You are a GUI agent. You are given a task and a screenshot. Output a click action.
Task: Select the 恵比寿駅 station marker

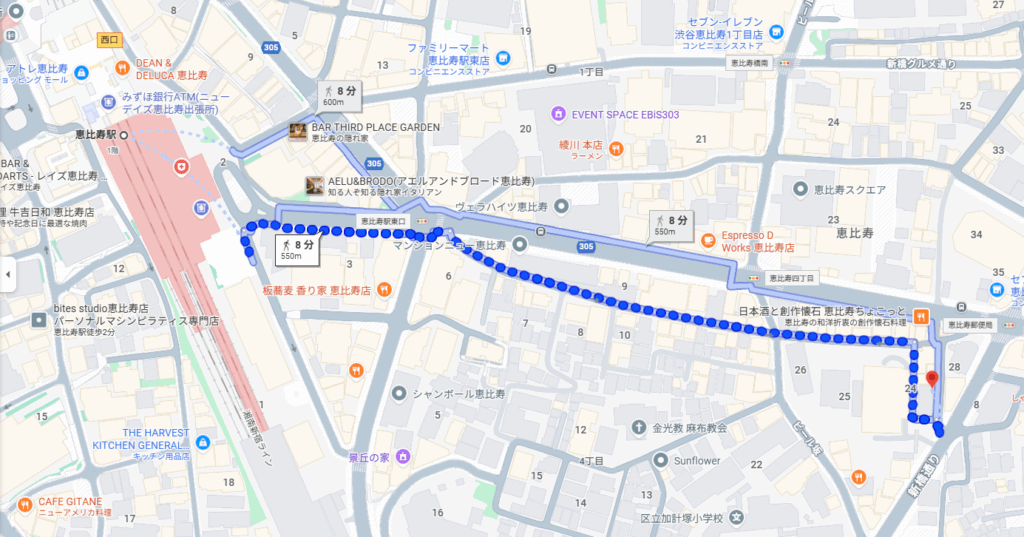coord(125,133)
